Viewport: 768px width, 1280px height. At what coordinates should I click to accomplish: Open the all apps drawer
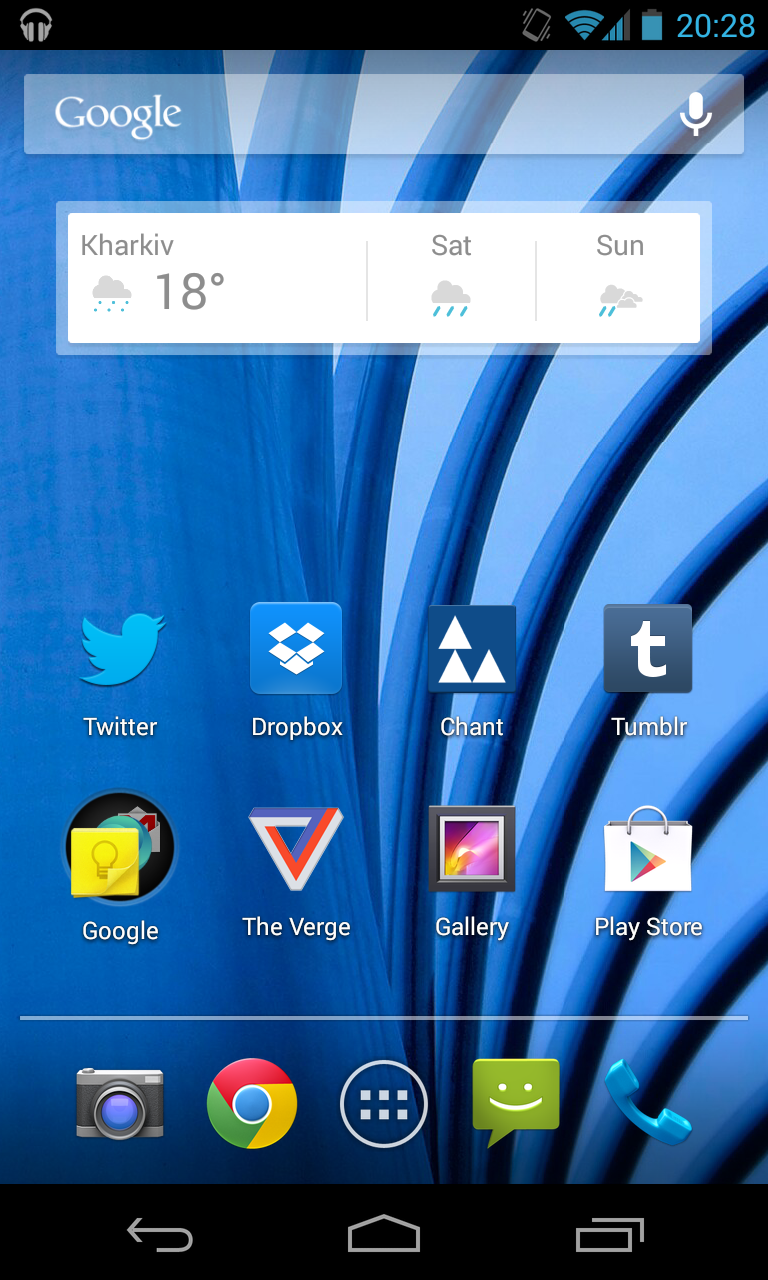click(x=384, y=1104)
